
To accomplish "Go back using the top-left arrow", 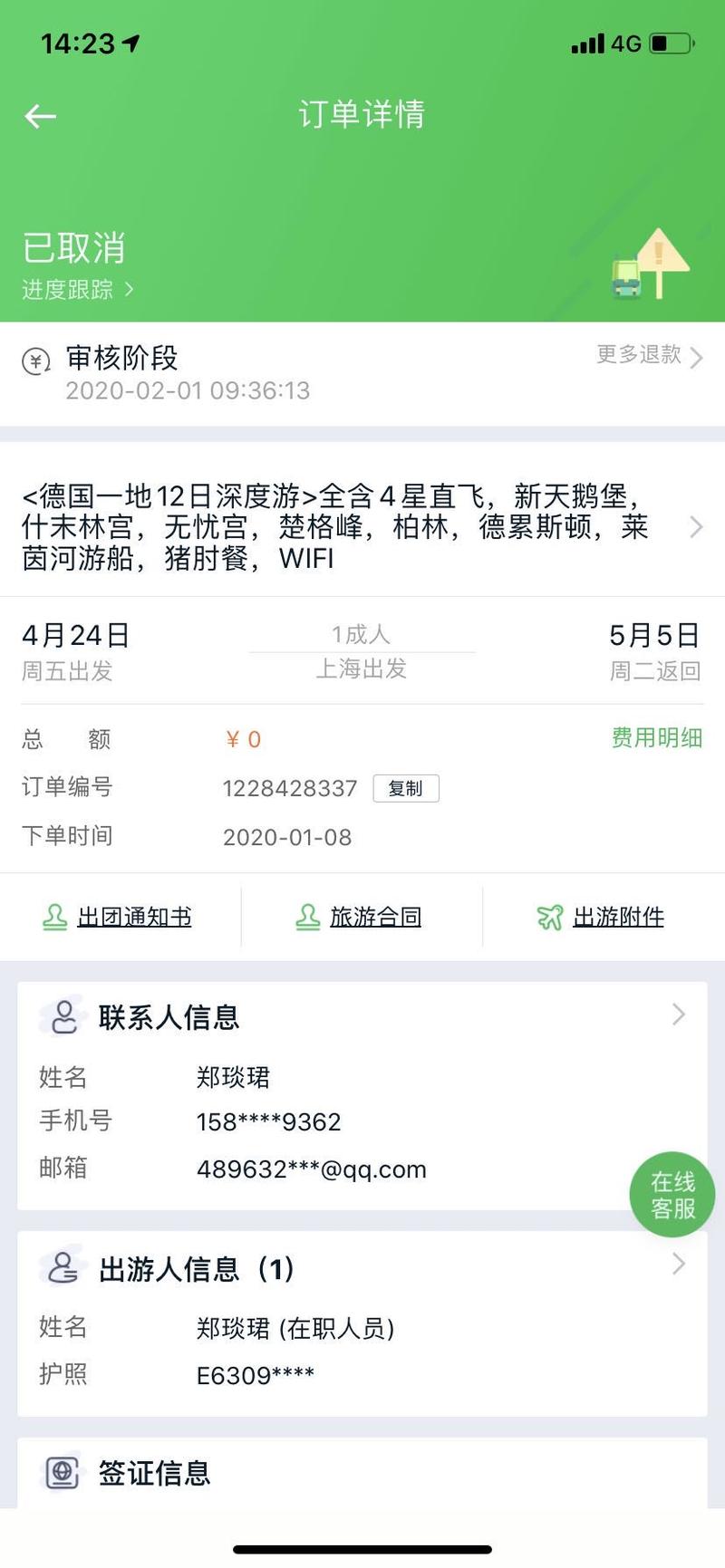I will point(40,116).
